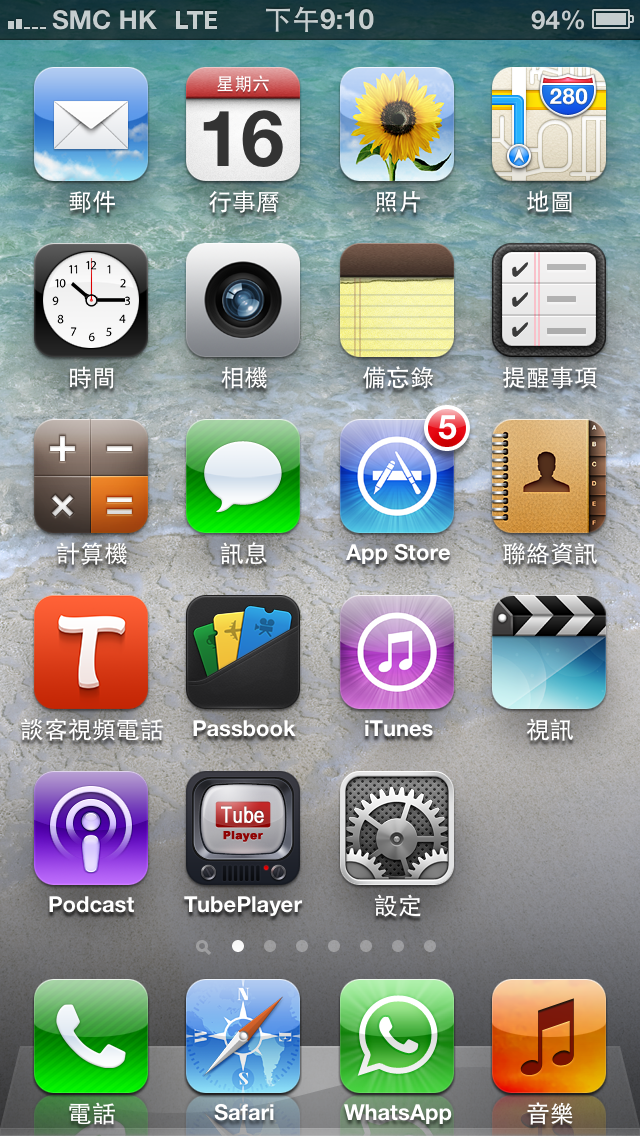Open 備忘錄 notes
The image size is (640, 1136).
397,300
